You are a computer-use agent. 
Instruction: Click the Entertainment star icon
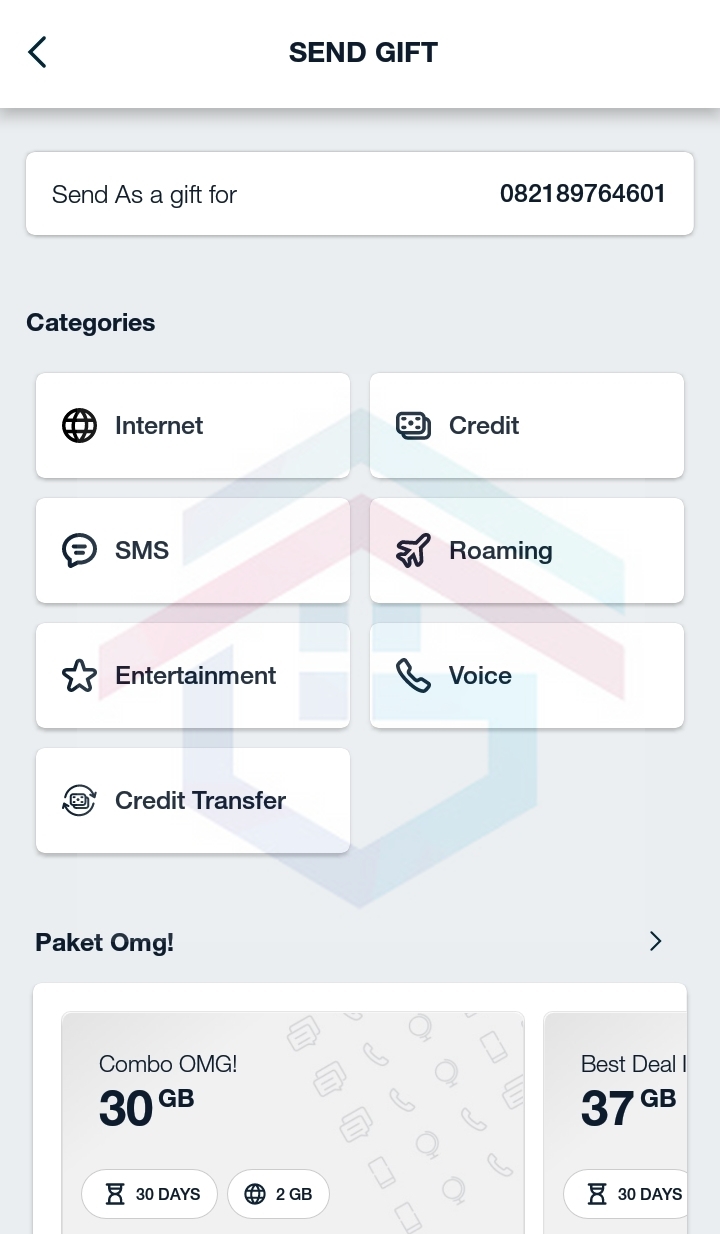(x=79, y=675)
